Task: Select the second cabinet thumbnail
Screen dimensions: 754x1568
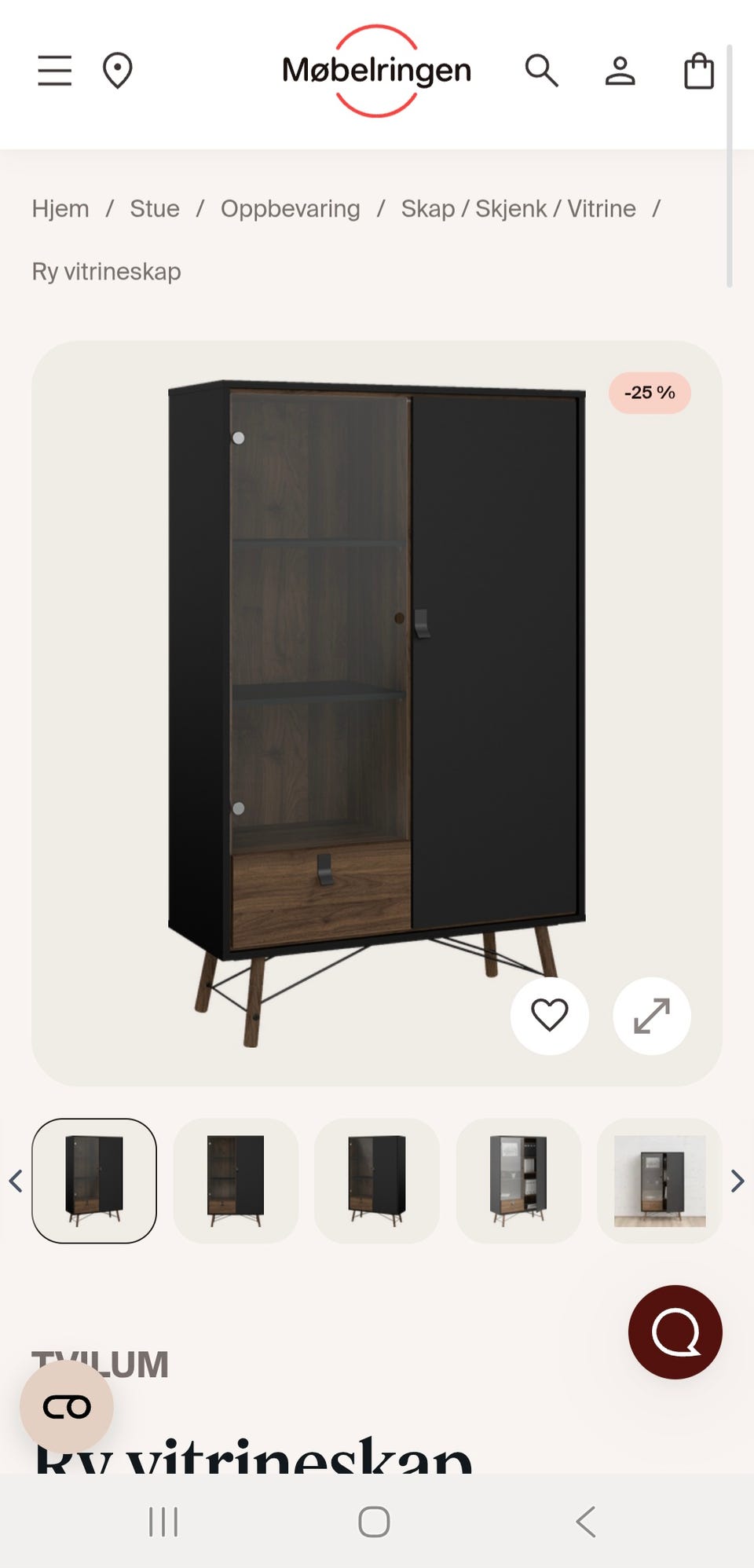Action: click(x=236, y=1181)
